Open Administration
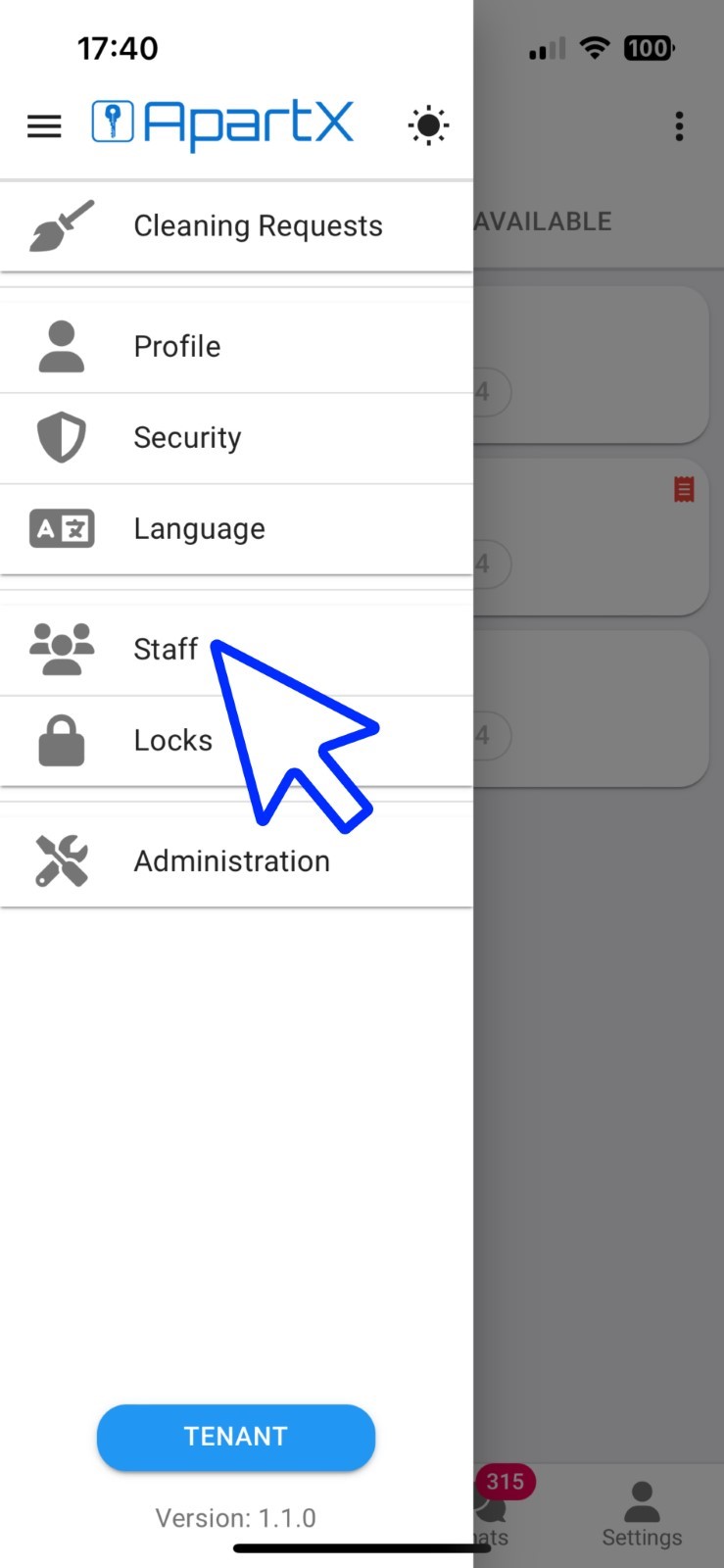724x1568 pixels. point(236,861)
